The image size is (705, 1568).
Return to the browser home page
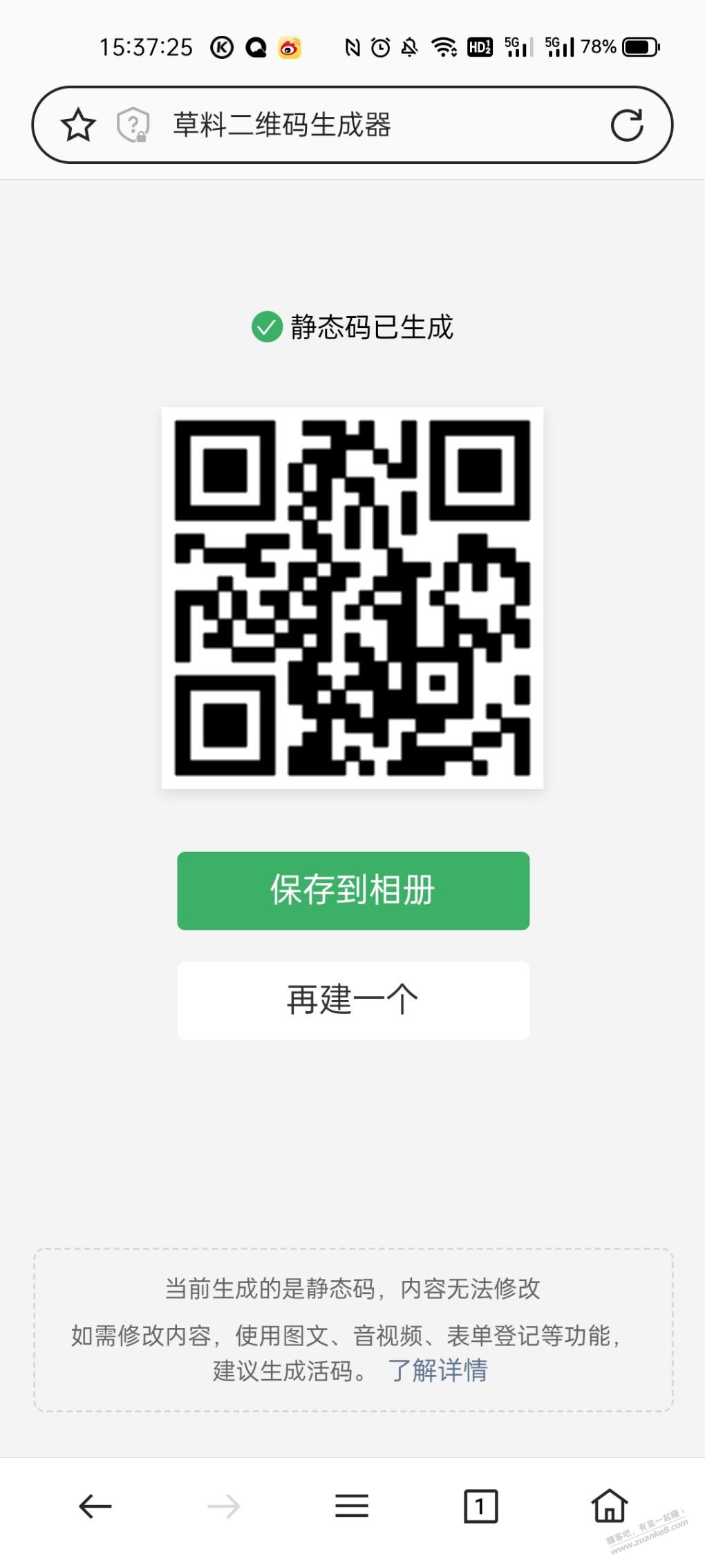[609, 1506]
